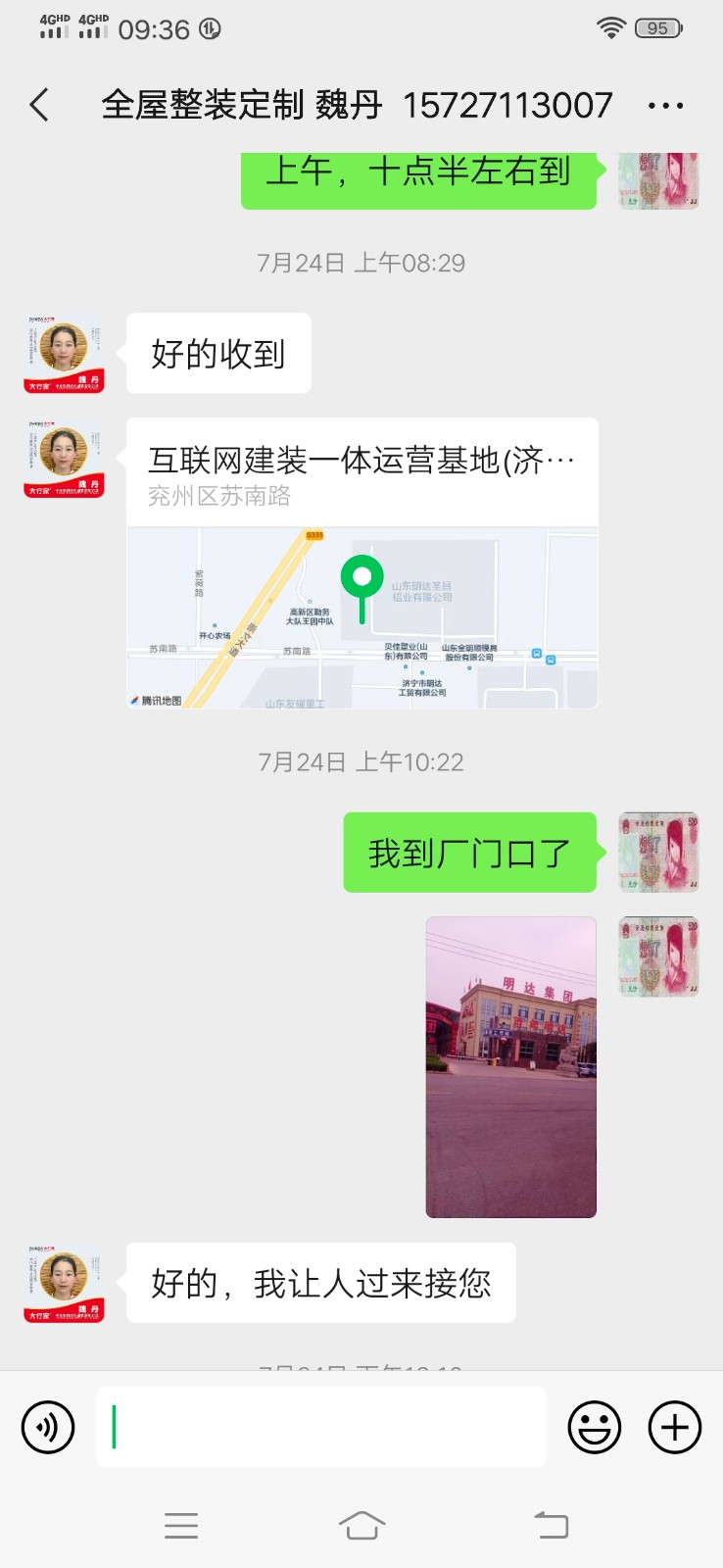Open the chat info overflow menu
Screen dimensions: 723x1568
[665, 106]
